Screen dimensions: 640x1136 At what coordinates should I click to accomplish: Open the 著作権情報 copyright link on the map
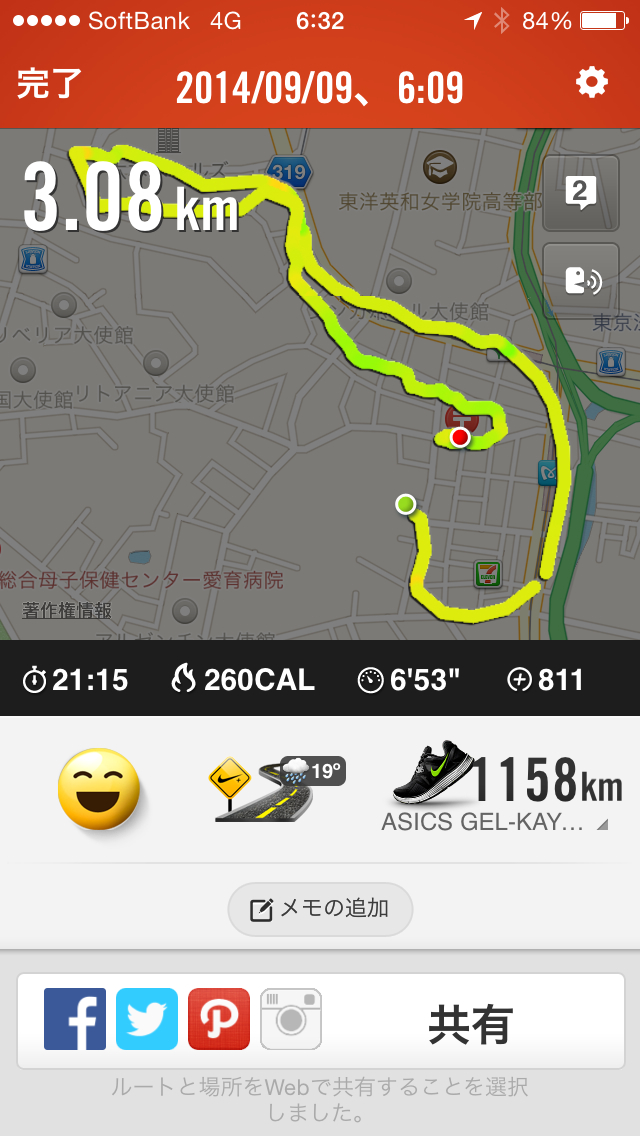point(67,610)
